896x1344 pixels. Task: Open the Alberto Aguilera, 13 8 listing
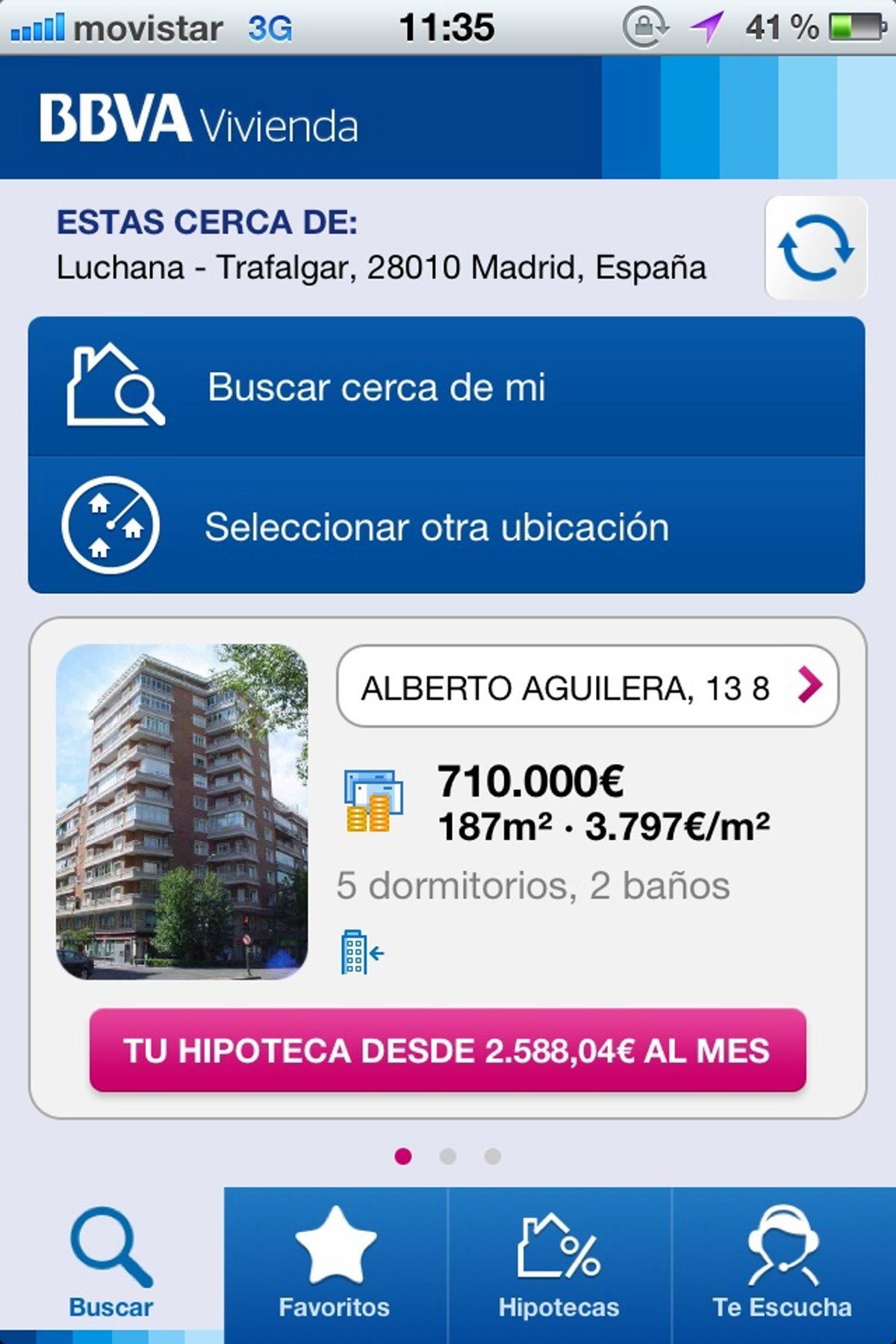[588, 686]
